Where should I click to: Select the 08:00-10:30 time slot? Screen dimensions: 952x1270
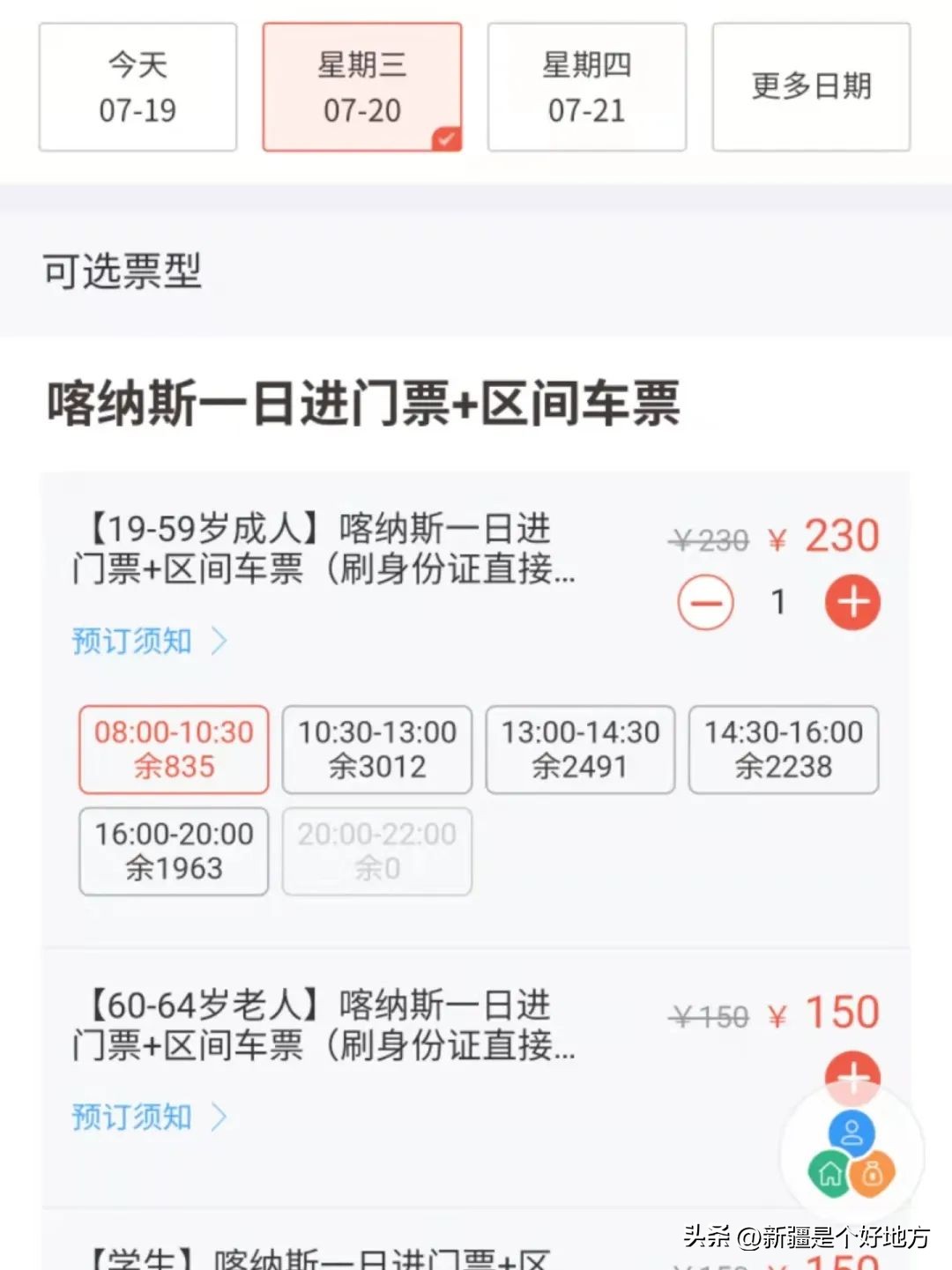(174, 749)
